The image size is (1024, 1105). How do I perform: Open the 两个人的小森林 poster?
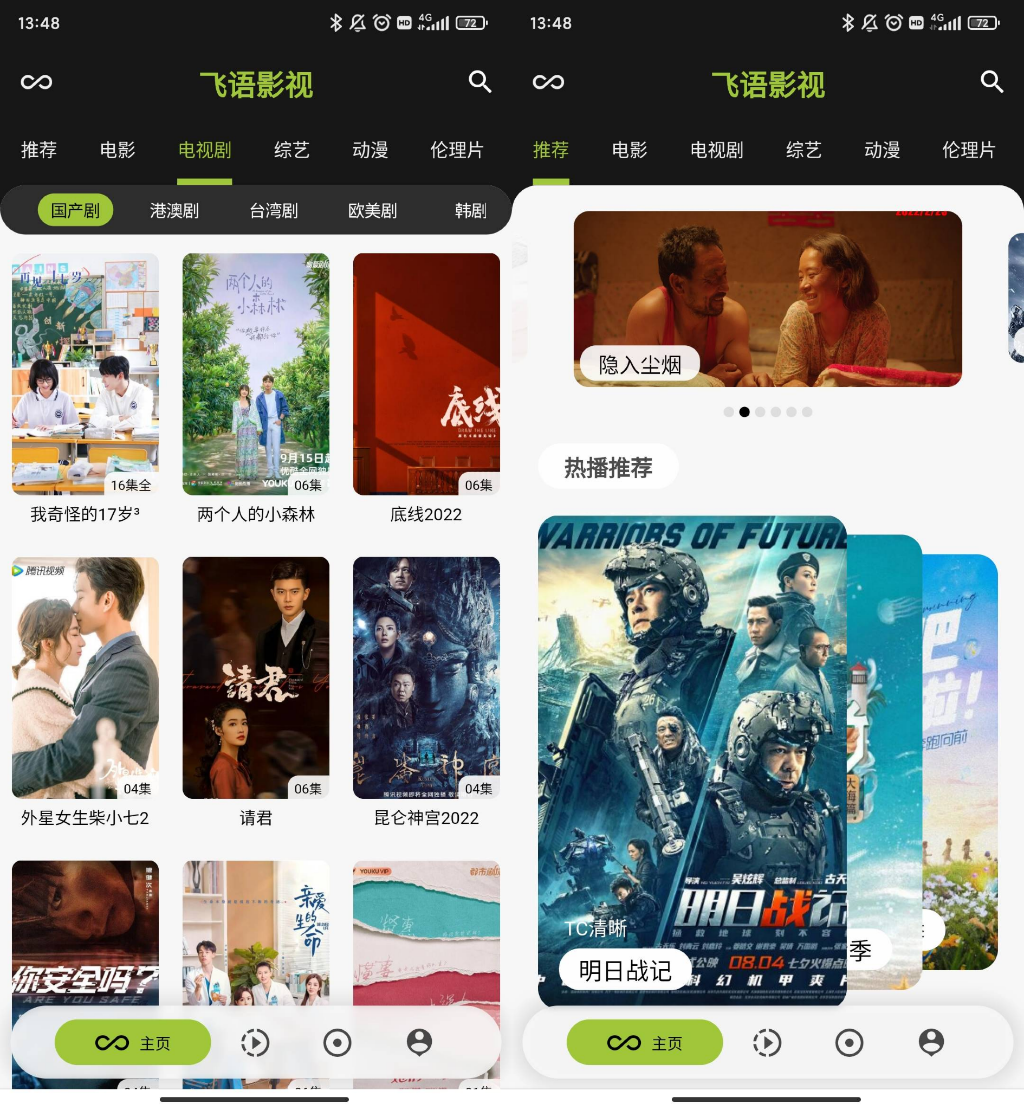256,374
